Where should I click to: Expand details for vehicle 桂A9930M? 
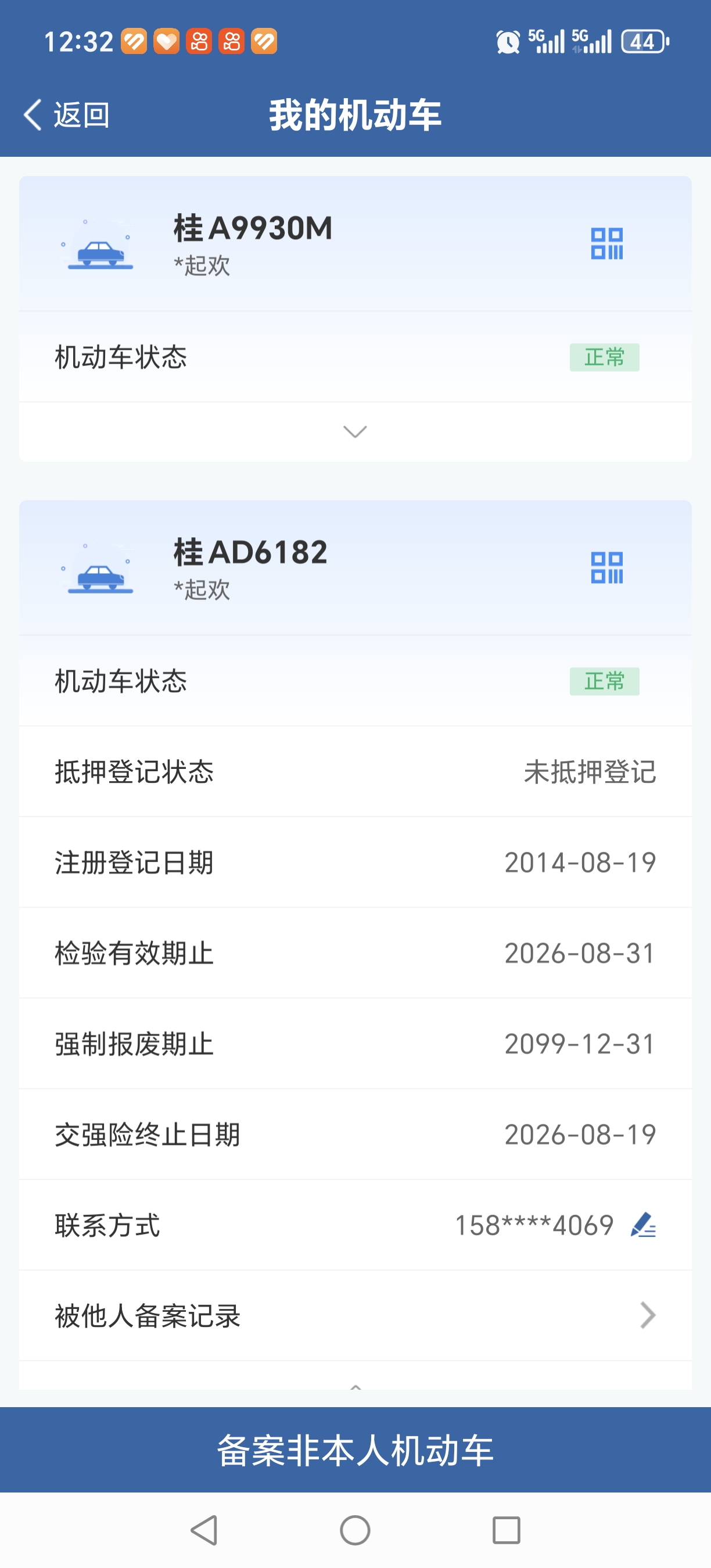tap(355, 431)
